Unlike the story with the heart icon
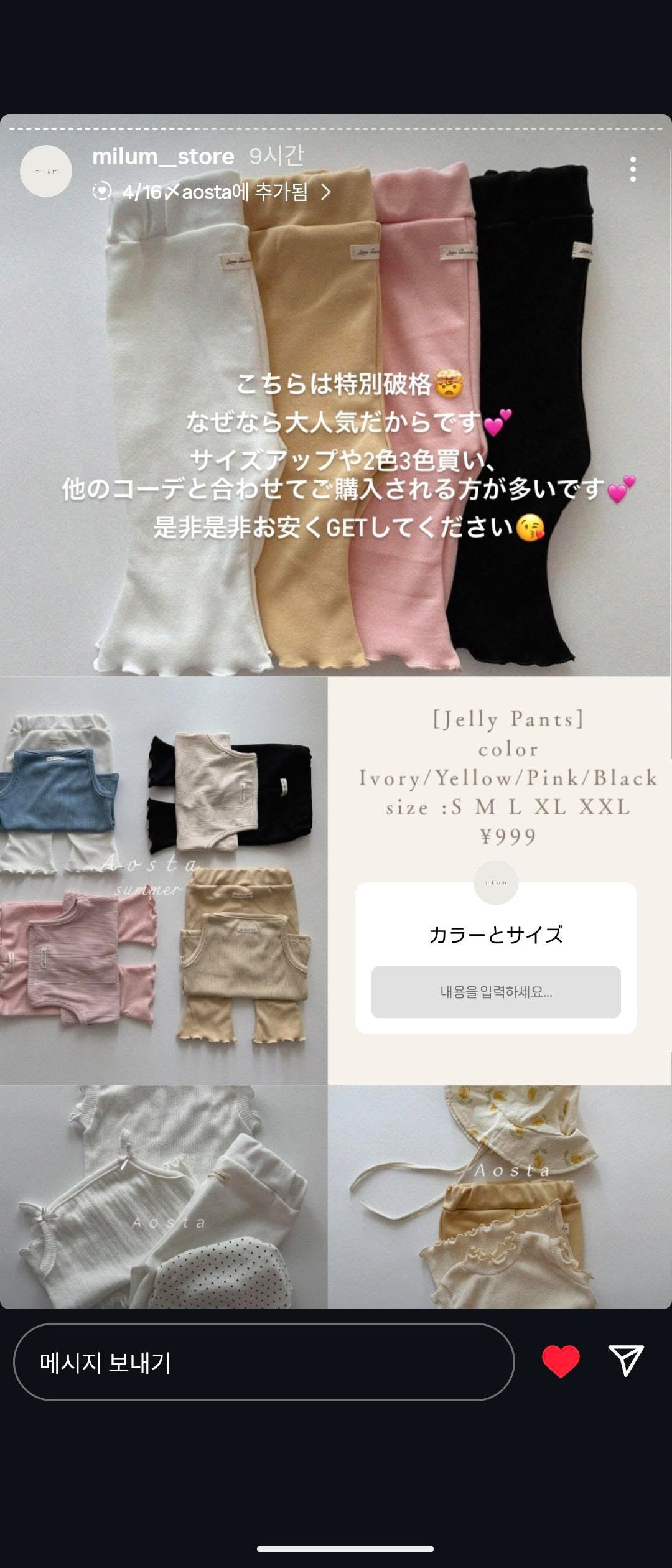 pos(561,1361)
